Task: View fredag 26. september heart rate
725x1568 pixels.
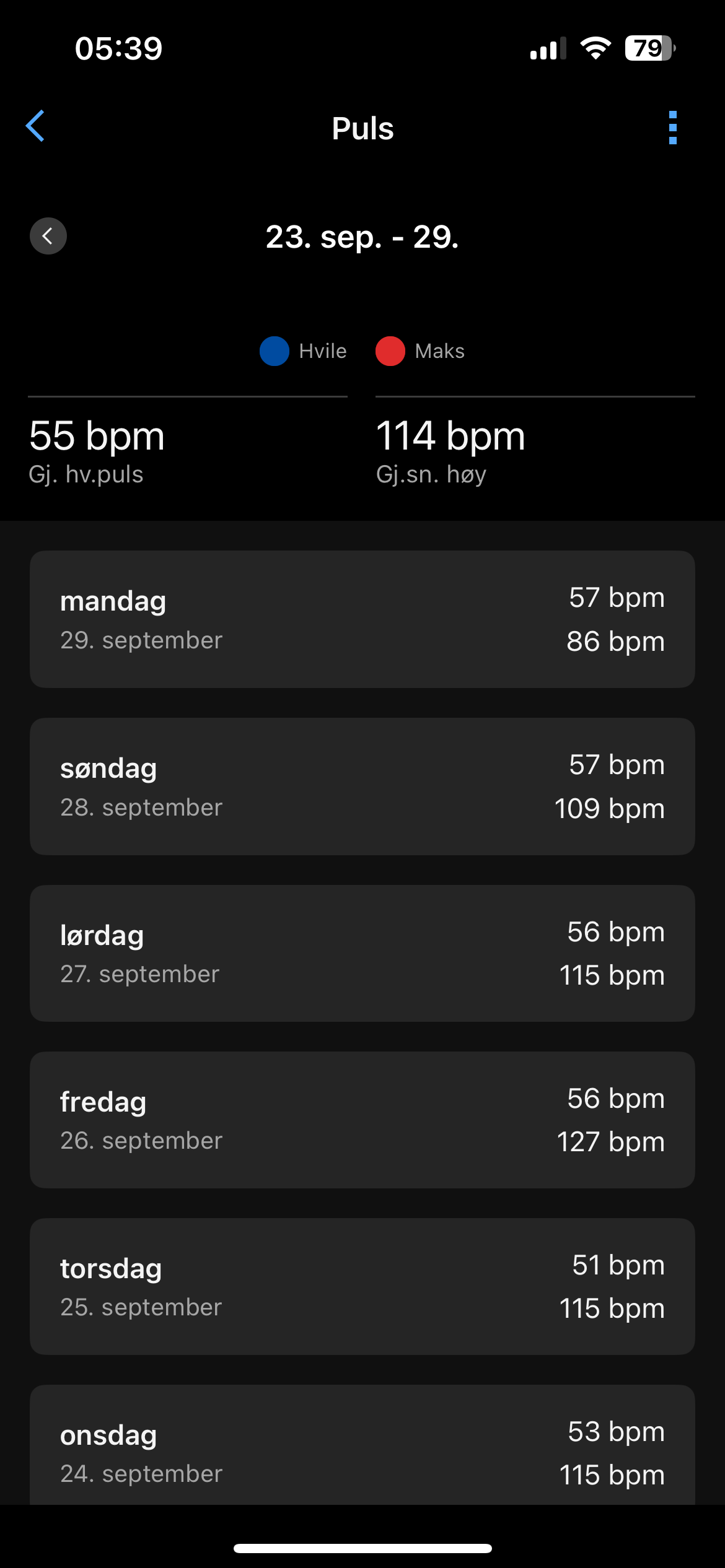Action: (362, 1120)
